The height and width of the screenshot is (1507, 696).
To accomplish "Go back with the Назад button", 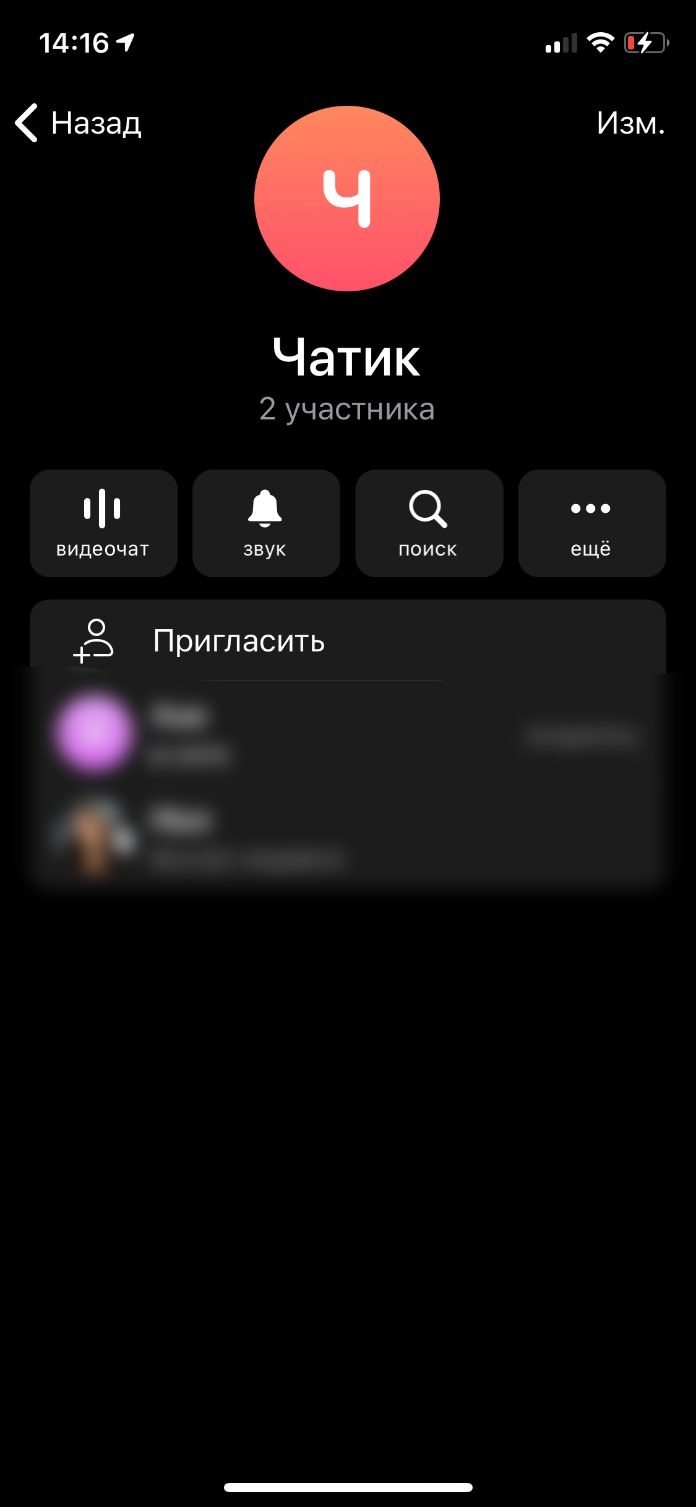I will [78, 123].
